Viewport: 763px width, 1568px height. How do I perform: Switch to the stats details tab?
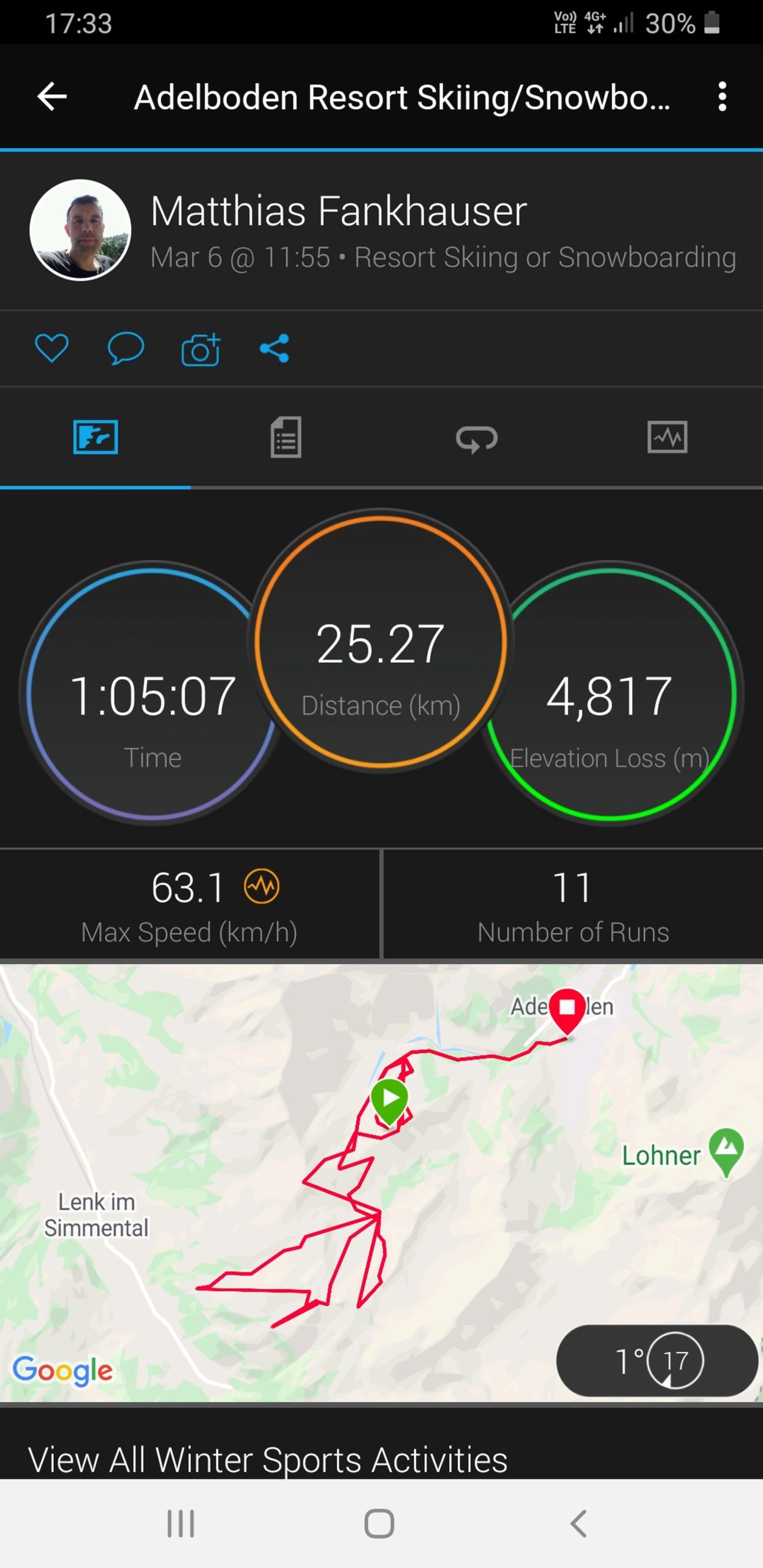click(286, 437)
